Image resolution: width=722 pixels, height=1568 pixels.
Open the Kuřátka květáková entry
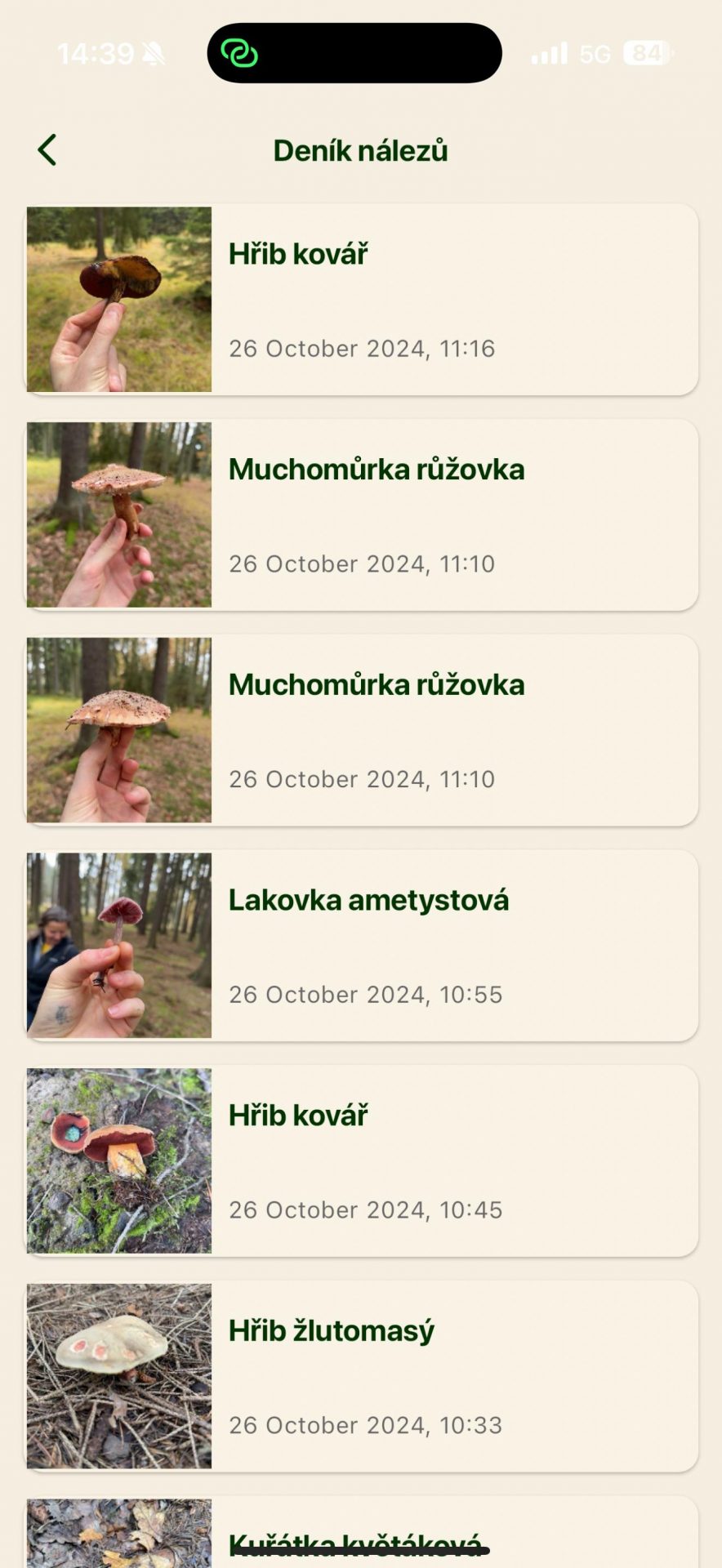point(362,1533)
